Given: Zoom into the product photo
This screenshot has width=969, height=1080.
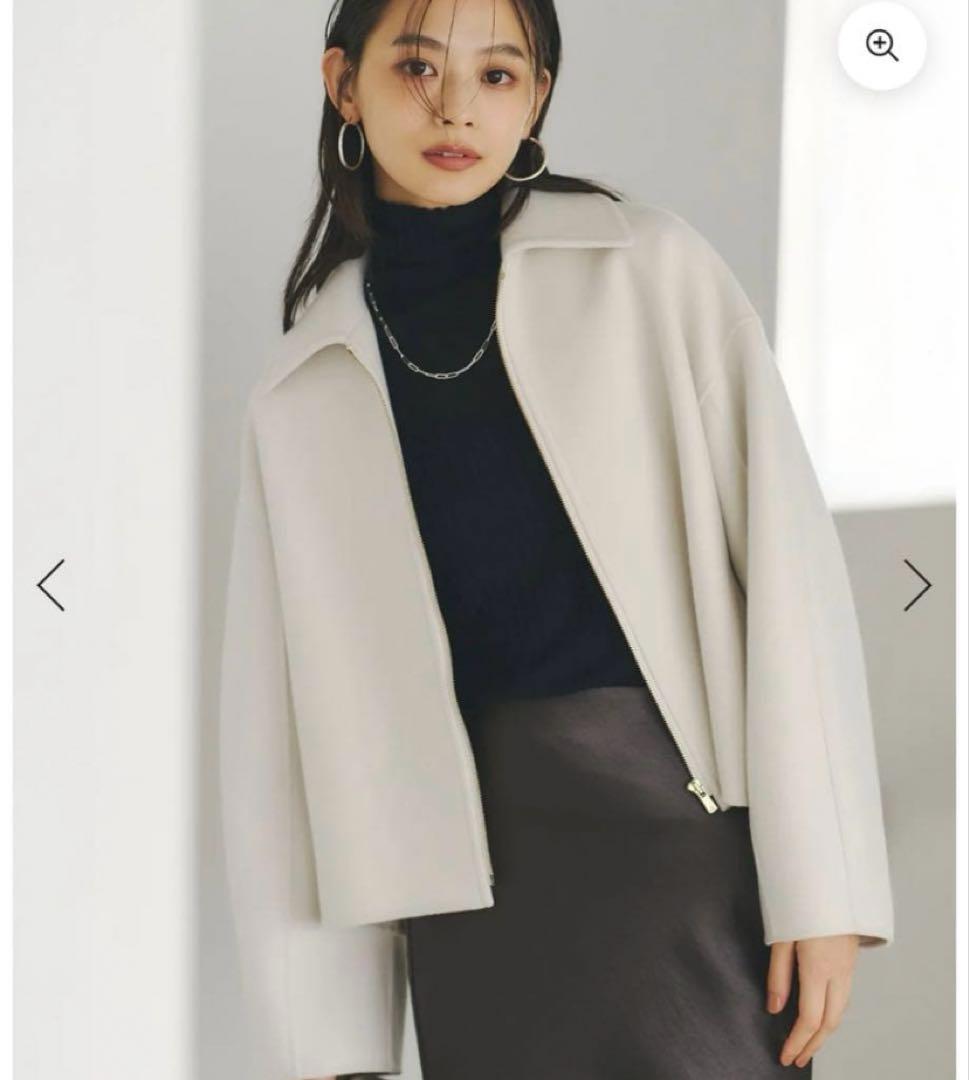Looking at the screenshot, I should (x=881, y=46).
